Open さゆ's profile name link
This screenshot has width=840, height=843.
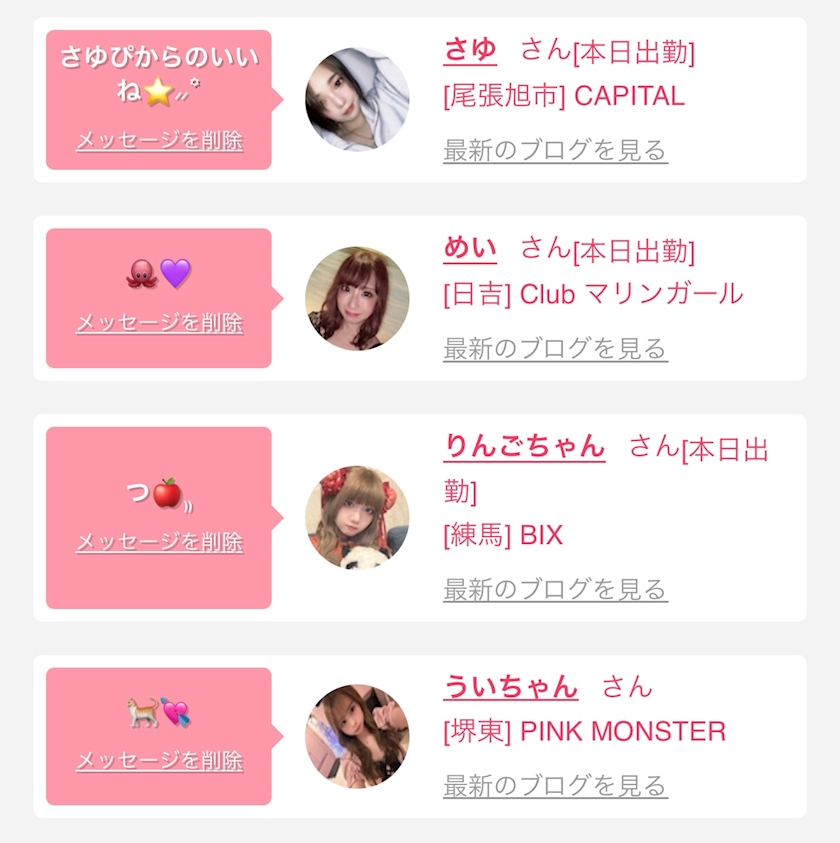pyautogui.click(x=470, y=51)
